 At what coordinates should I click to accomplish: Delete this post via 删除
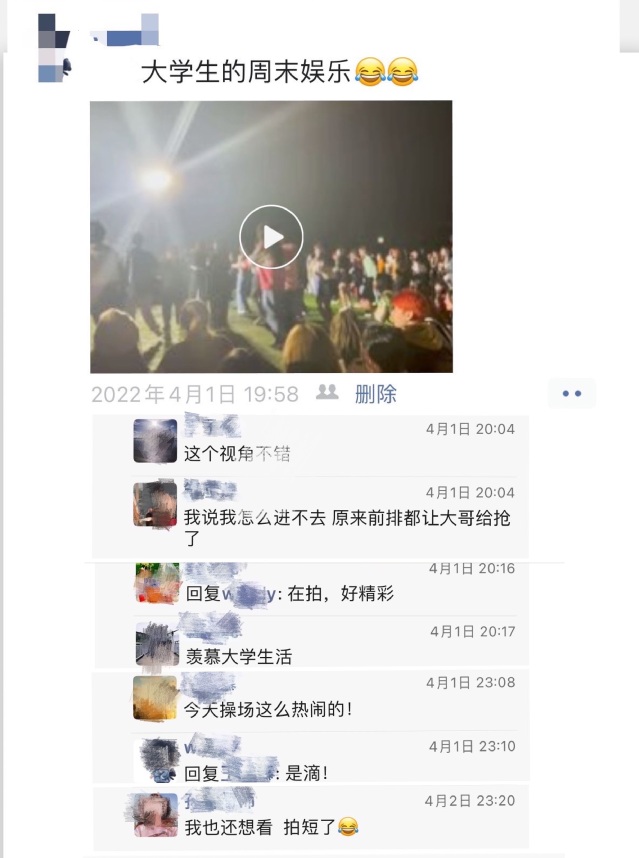(376, 394)
